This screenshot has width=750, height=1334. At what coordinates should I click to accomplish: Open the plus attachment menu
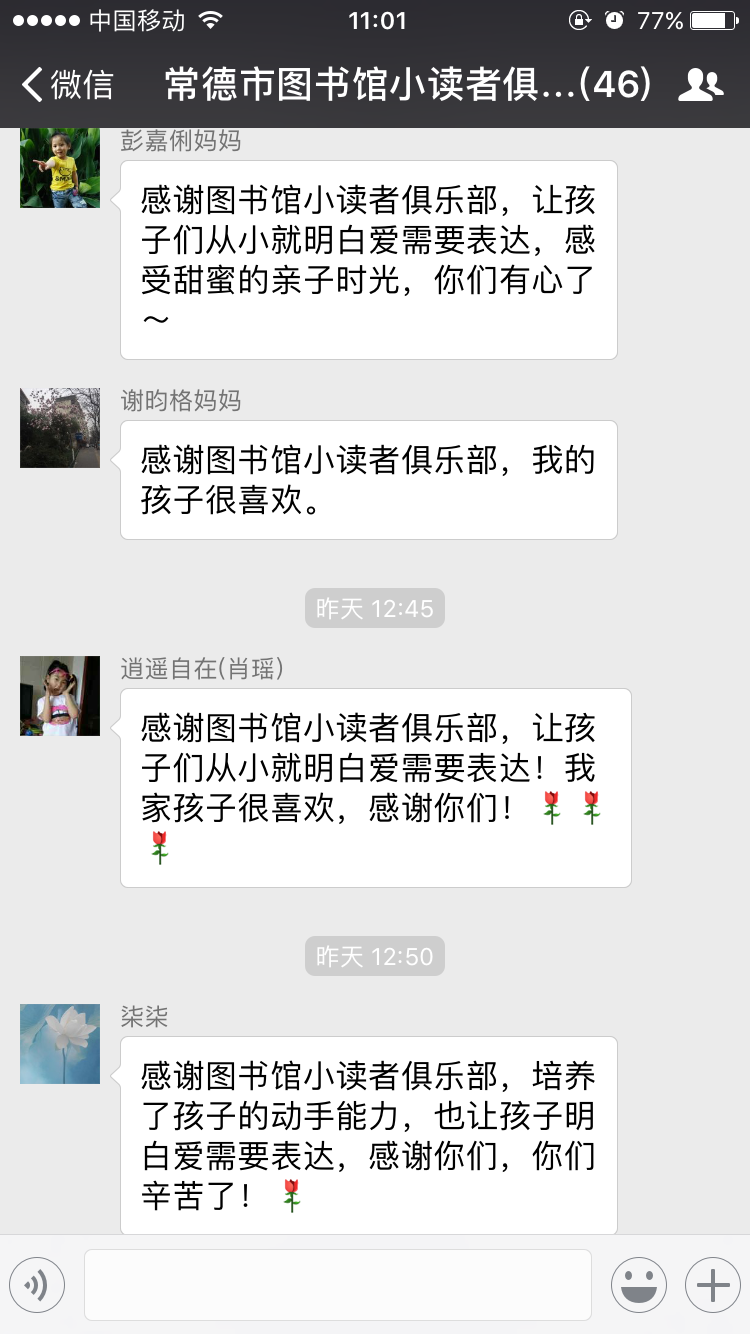(712, 1285)
